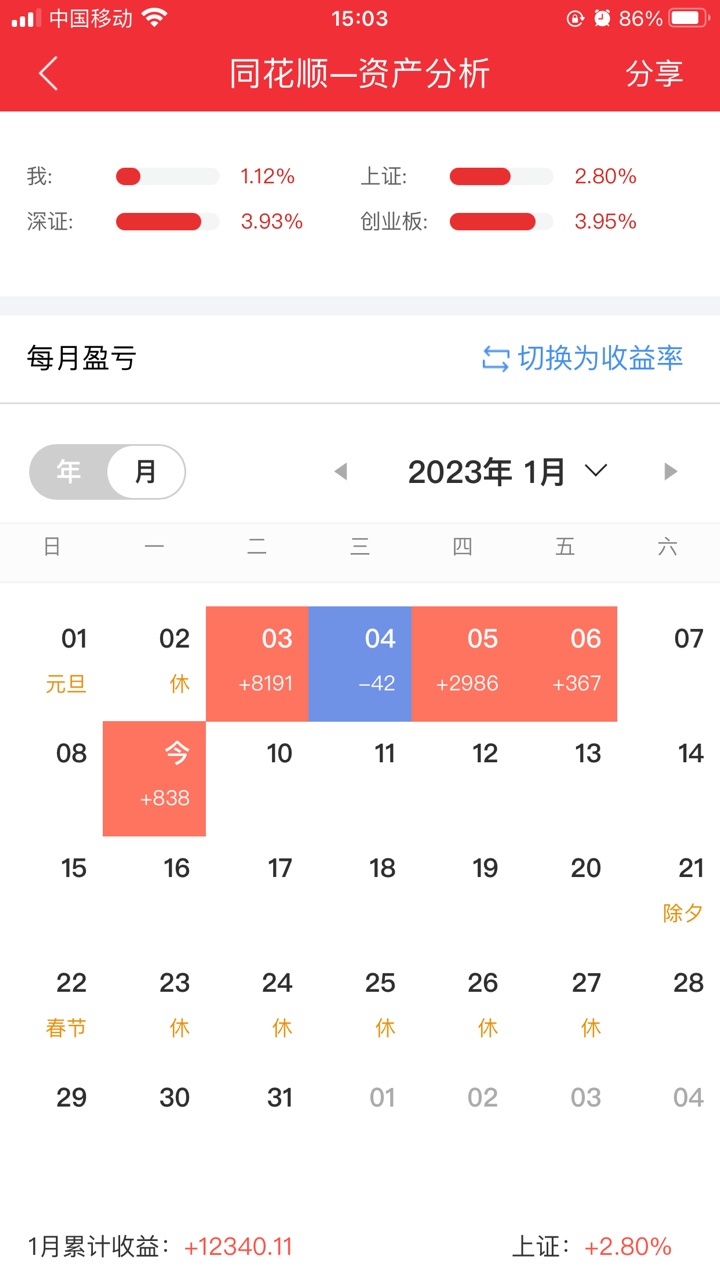The width and height of the screenshot is (720, 1280).
Task: Go to the previous month
Action: [x=341, y=471]
